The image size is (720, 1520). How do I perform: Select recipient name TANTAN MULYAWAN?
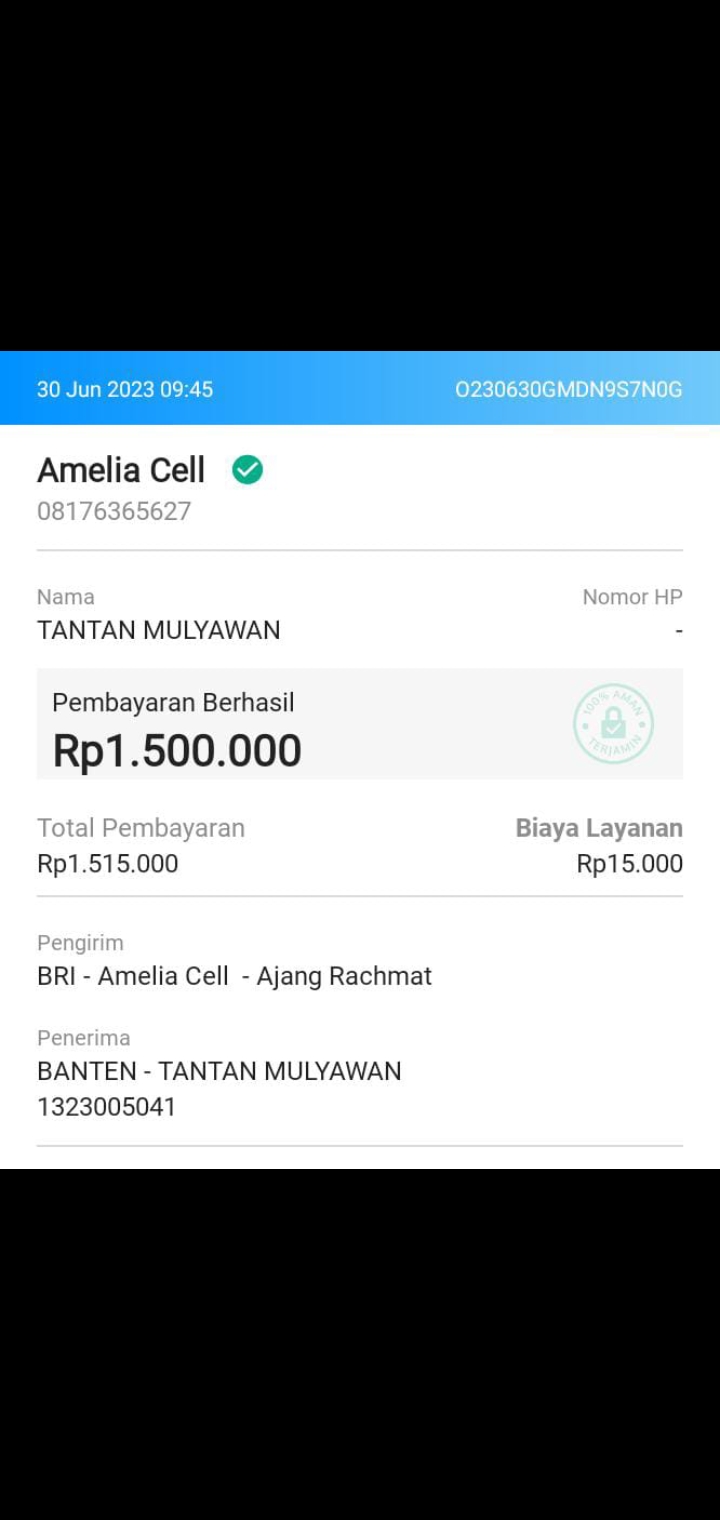pyautogui.click(x=157, y=630)
